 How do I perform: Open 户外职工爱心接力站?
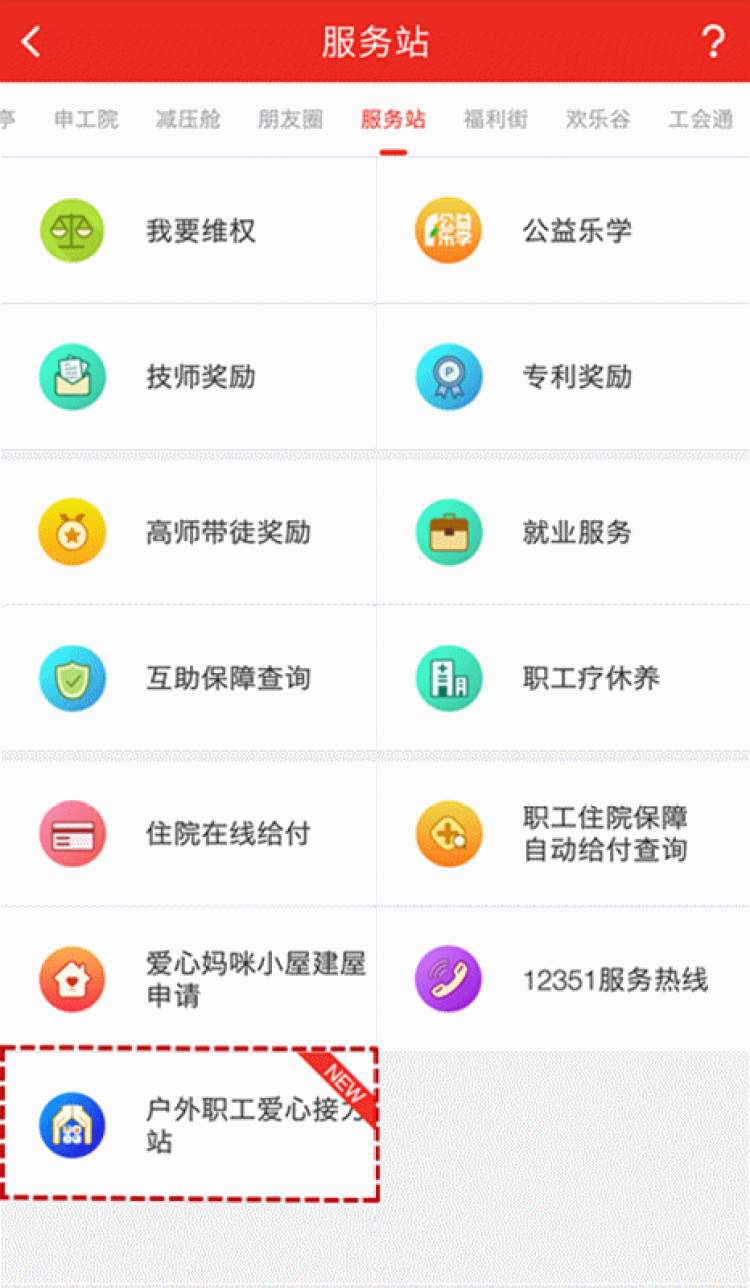(189, 1124)
